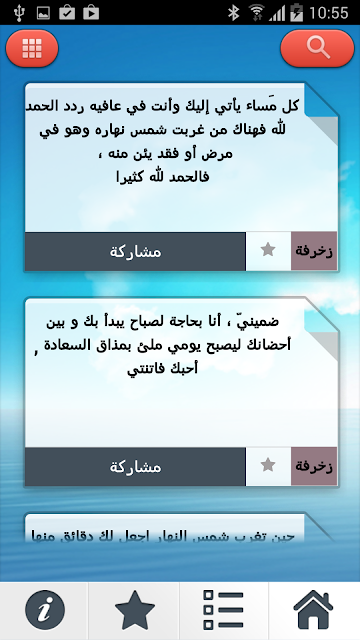Image resolution: width=360 pixels, height=640 pixels.
Task: Favorite the كل مساء message with star
Action: (268, 251)
